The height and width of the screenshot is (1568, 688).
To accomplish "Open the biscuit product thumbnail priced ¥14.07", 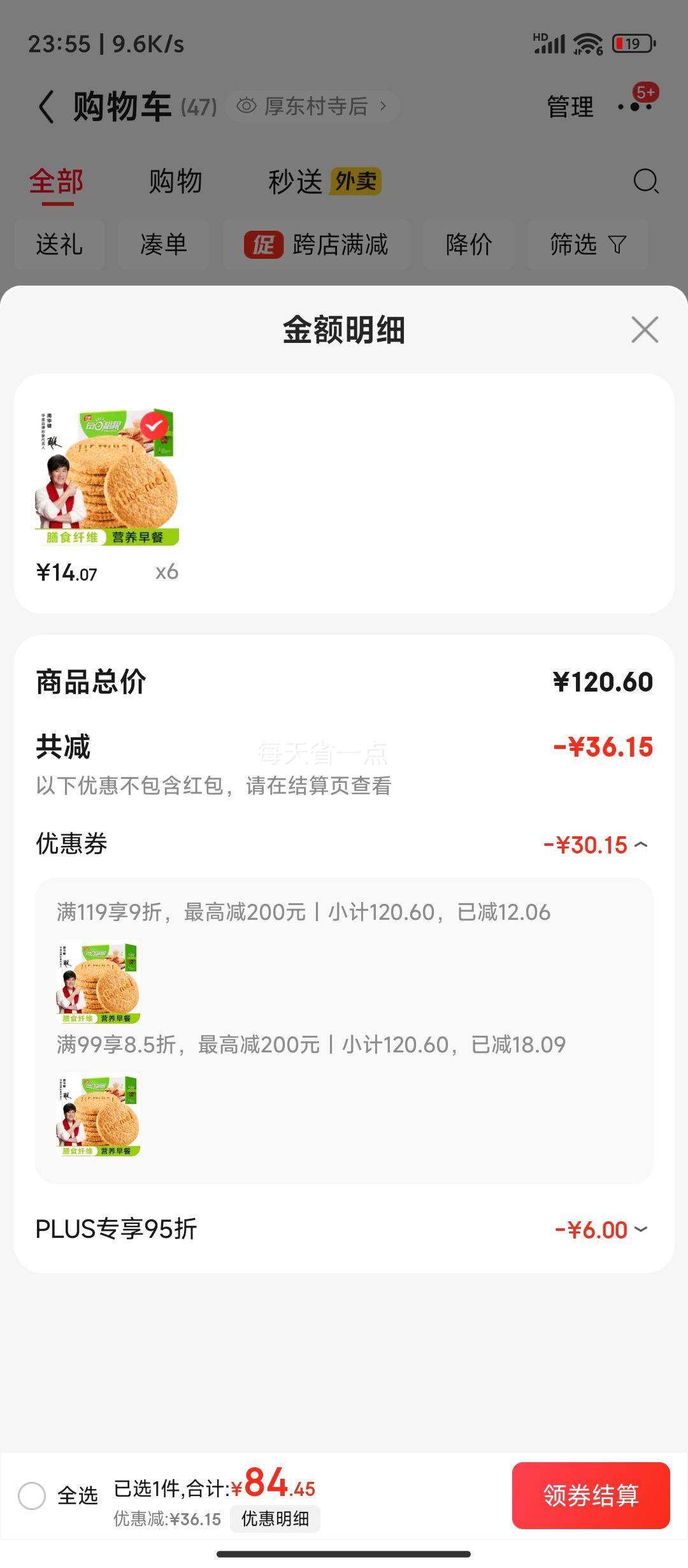I will click(x=107, y=477).
